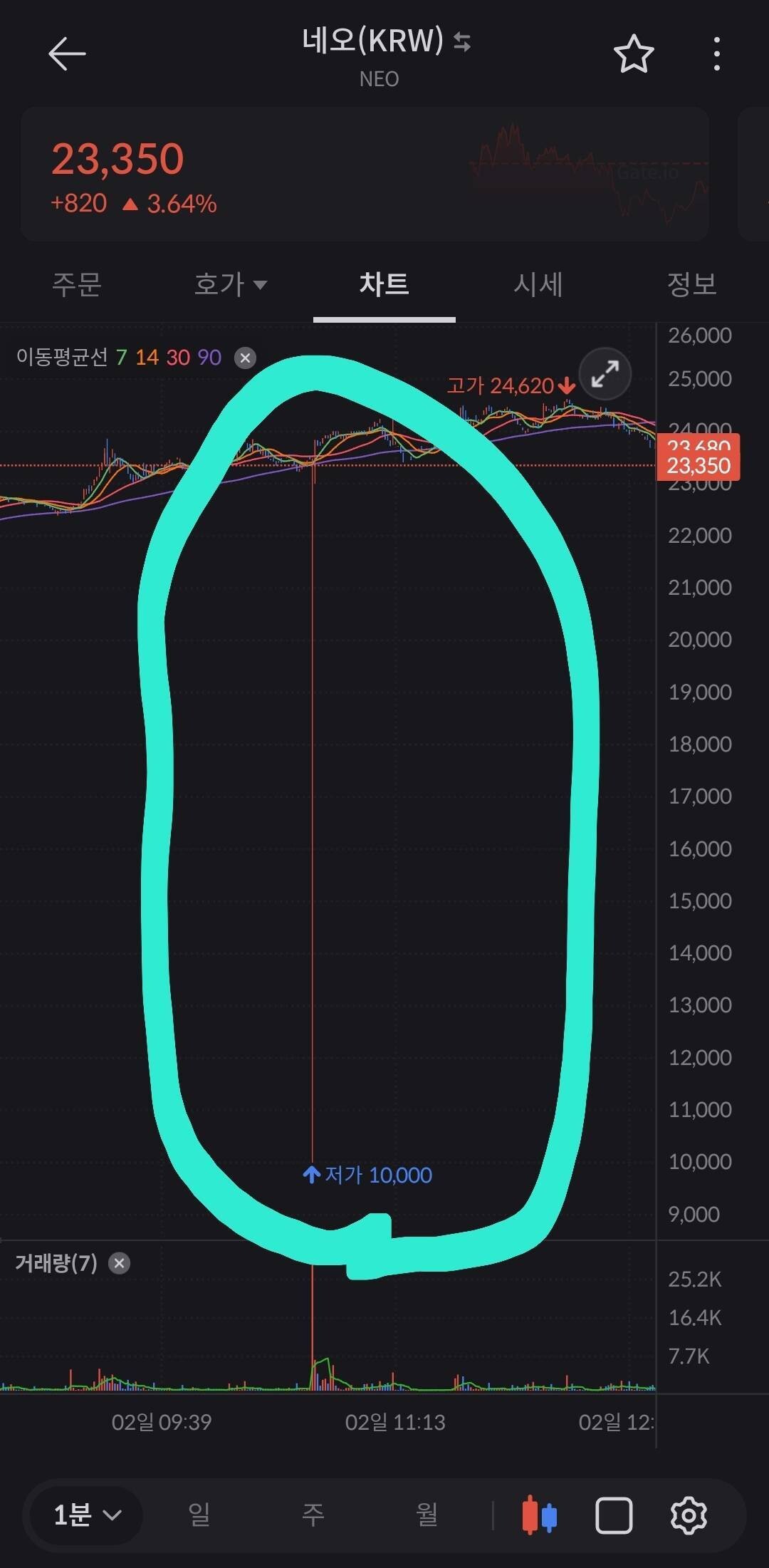Screen dimensions: 769x1568
Task: Open the 정보 tab
Action: pos(691,284)
